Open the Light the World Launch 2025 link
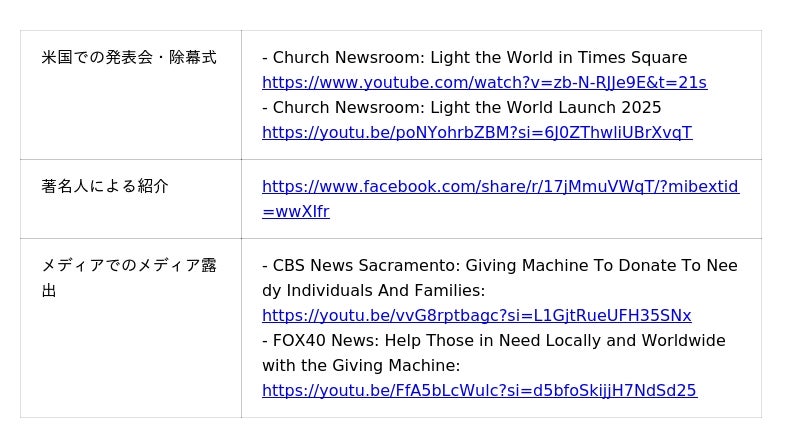The width and height of the screenshot is (800, 448). point(476,133)
